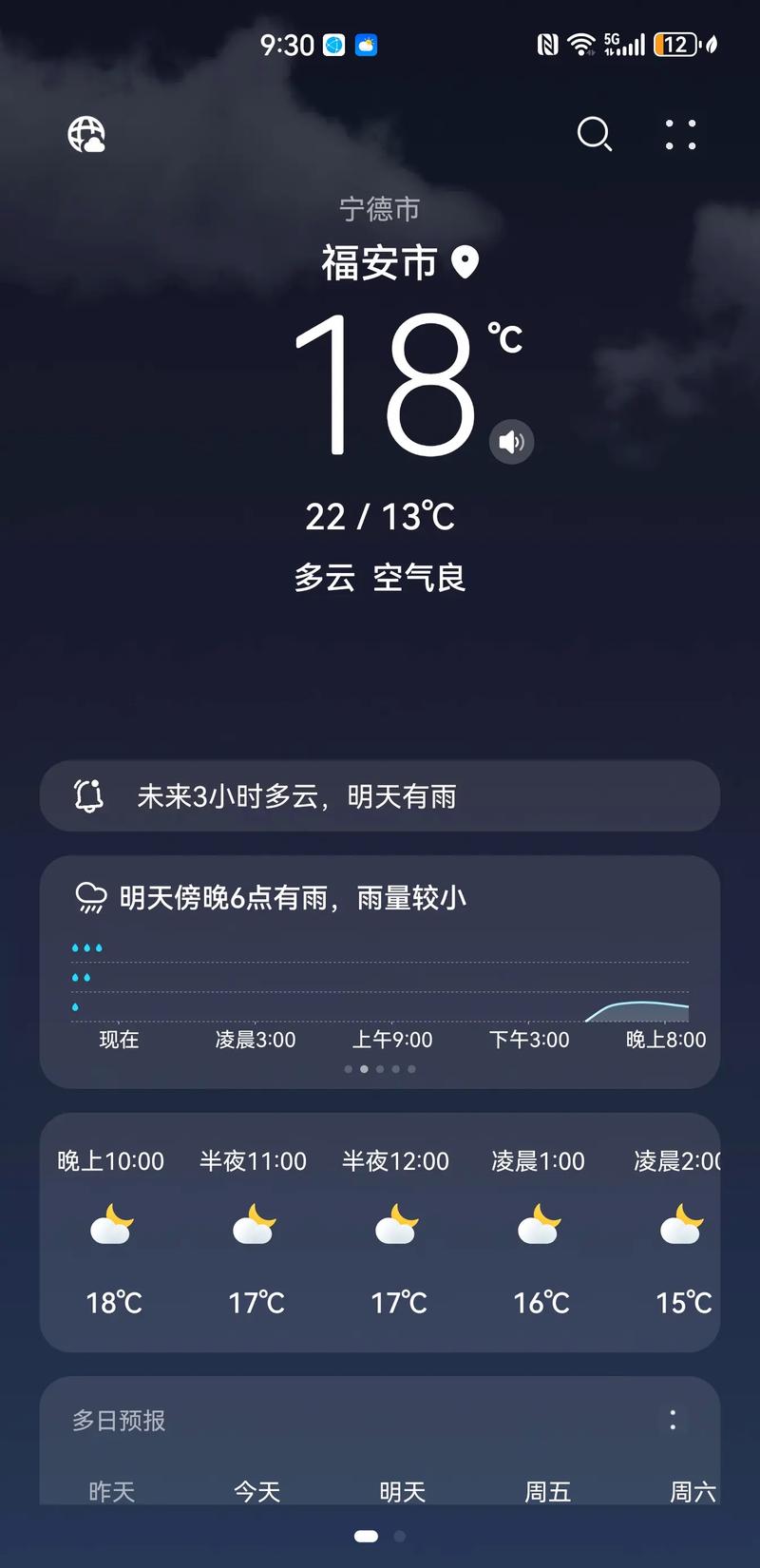This screenshot has height=1568, width=760.
Task: Tap the search icon
Action: point(596,135)
